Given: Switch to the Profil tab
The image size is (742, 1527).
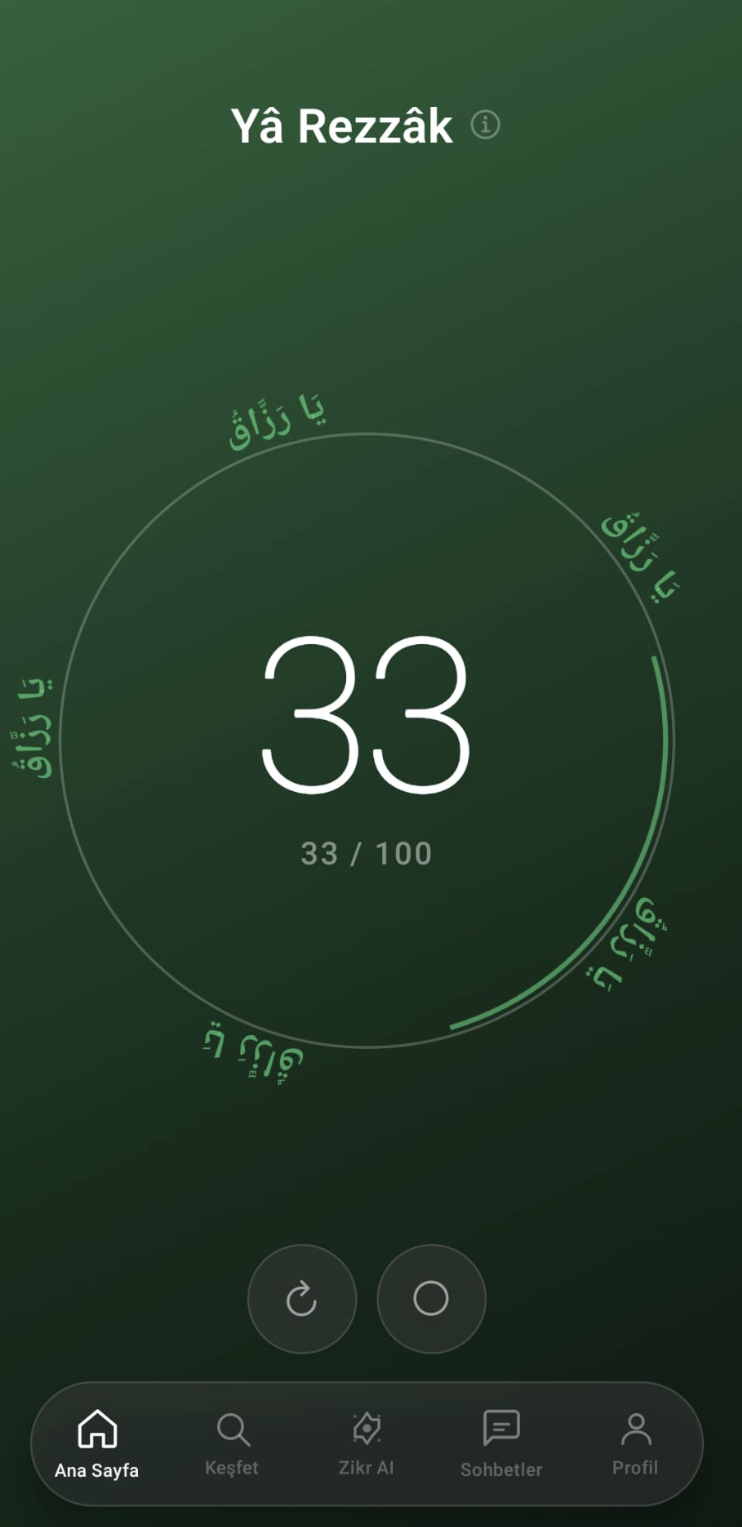Looking at the screenshot, I should [x=635, y=1443].
